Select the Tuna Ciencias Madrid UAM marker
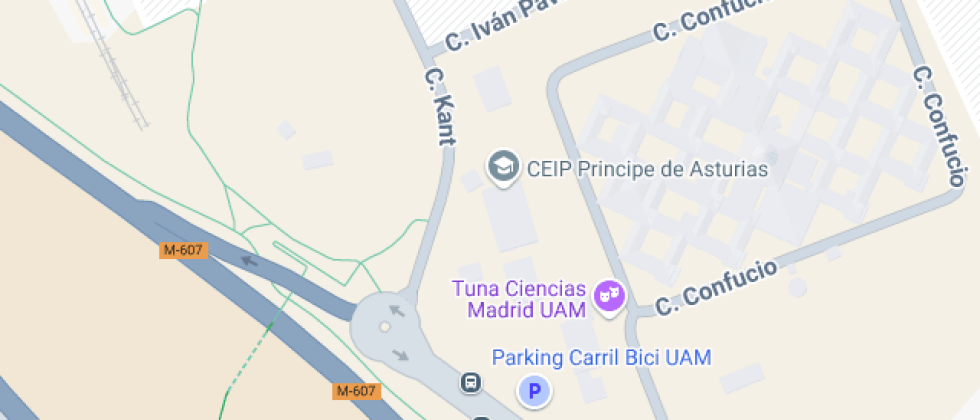Viewport: 980px width, 420px height. (x=608, y=296)
